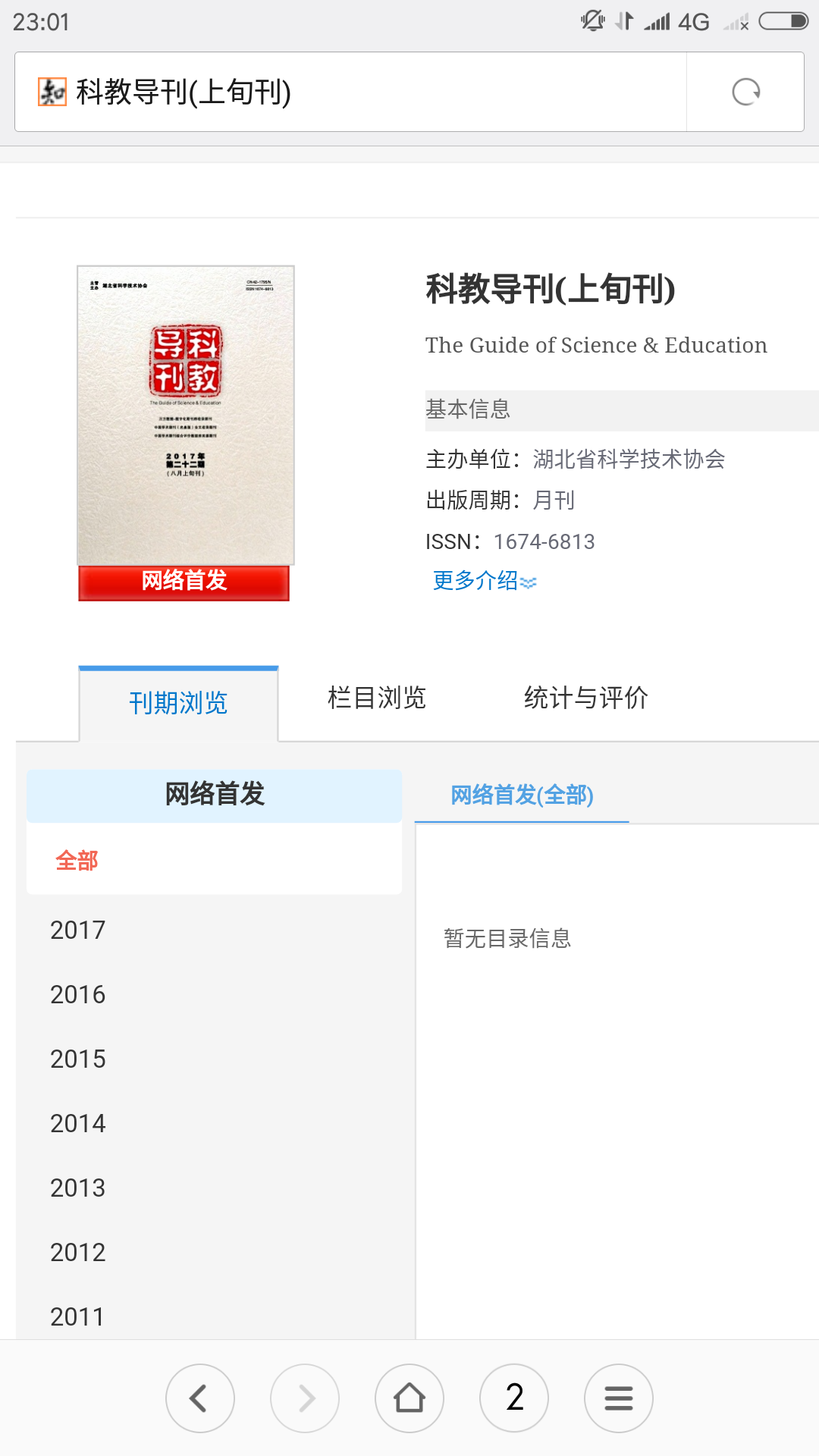Image resolution: width=819 pixels, height=1456 pixels.
Task: Tap the address bar showing 科教导刊(上旬刊)
Action: [x=350, y=92]
